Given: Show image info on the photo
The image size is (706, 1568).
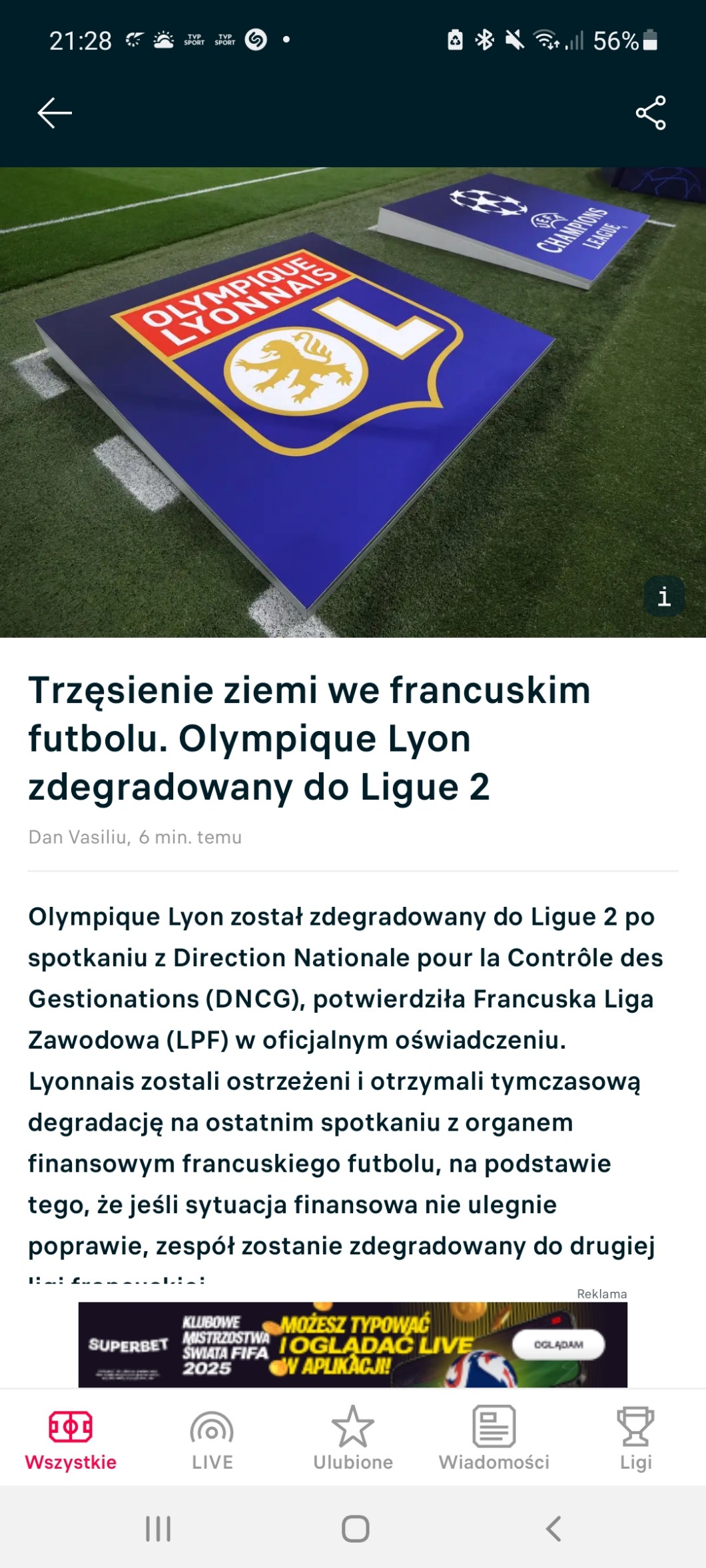Looking at the screenshot, I should (663, 597).
